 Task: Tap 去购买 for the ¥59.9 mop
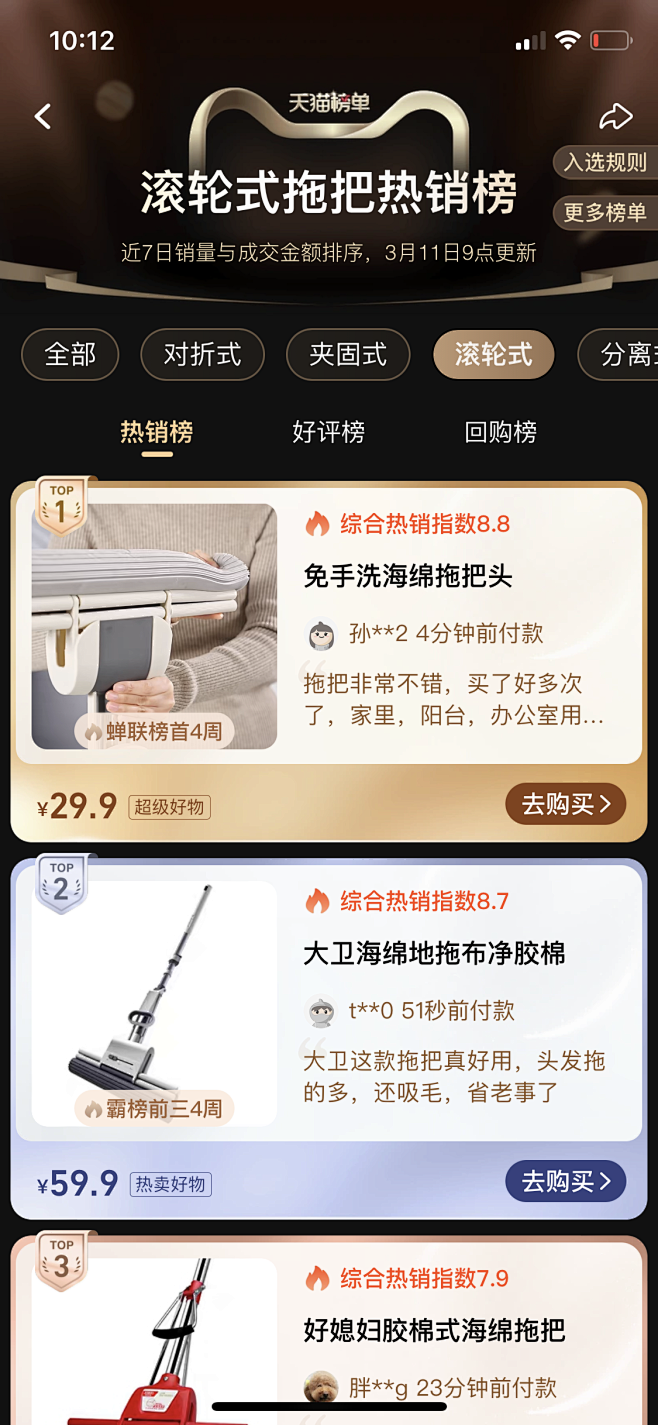(x=565, y=1182)
